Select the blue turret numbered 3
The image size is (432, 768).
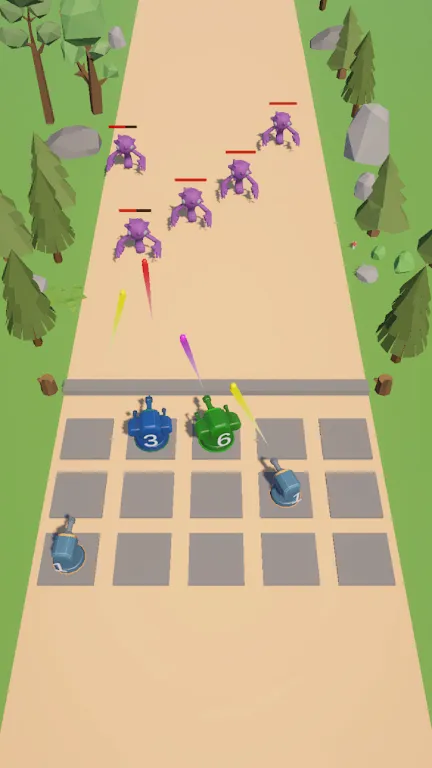150,425
